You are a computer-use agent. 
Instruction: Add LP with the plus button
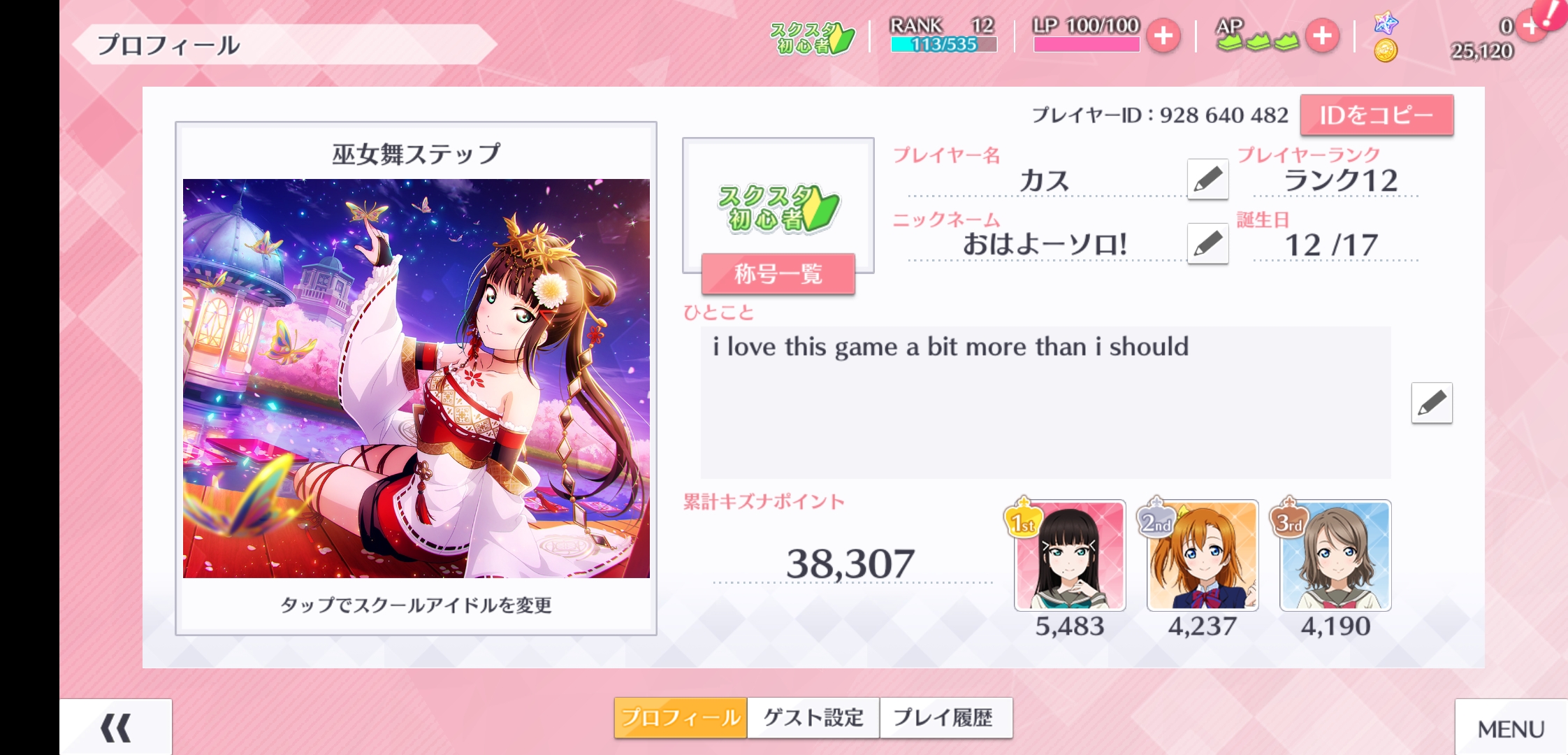click(x=1163, y=36)
